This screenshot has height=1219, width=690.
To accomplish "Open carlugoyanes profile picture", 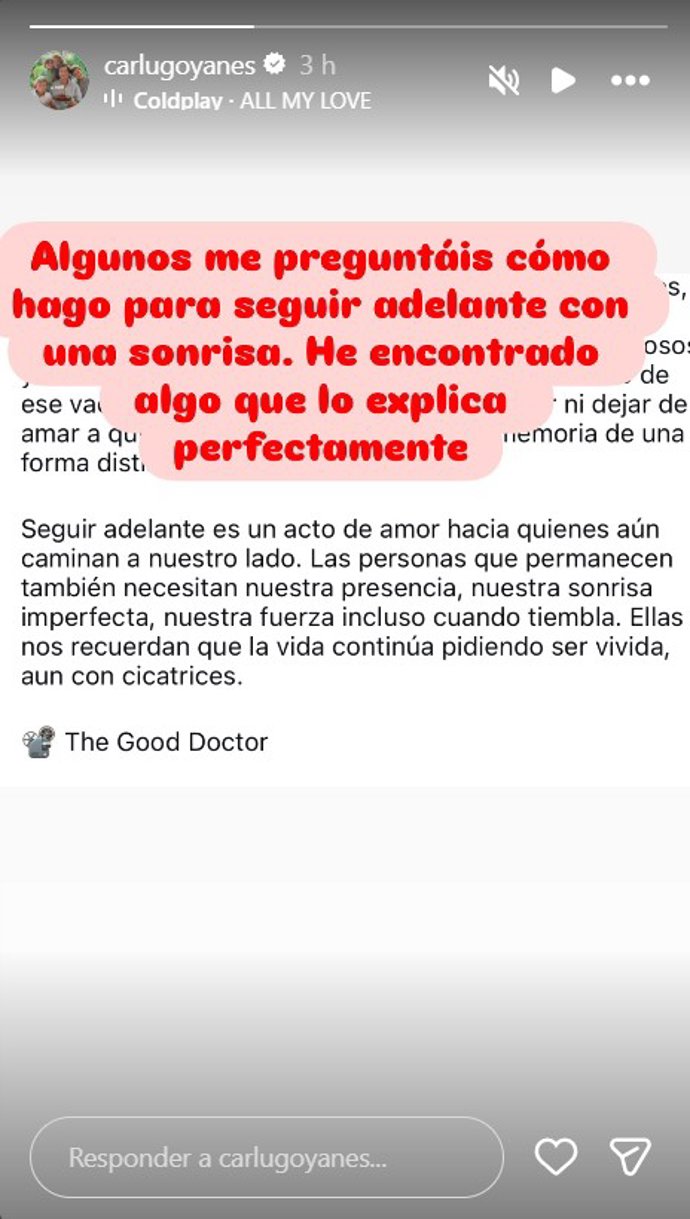I will coord(59,80).
